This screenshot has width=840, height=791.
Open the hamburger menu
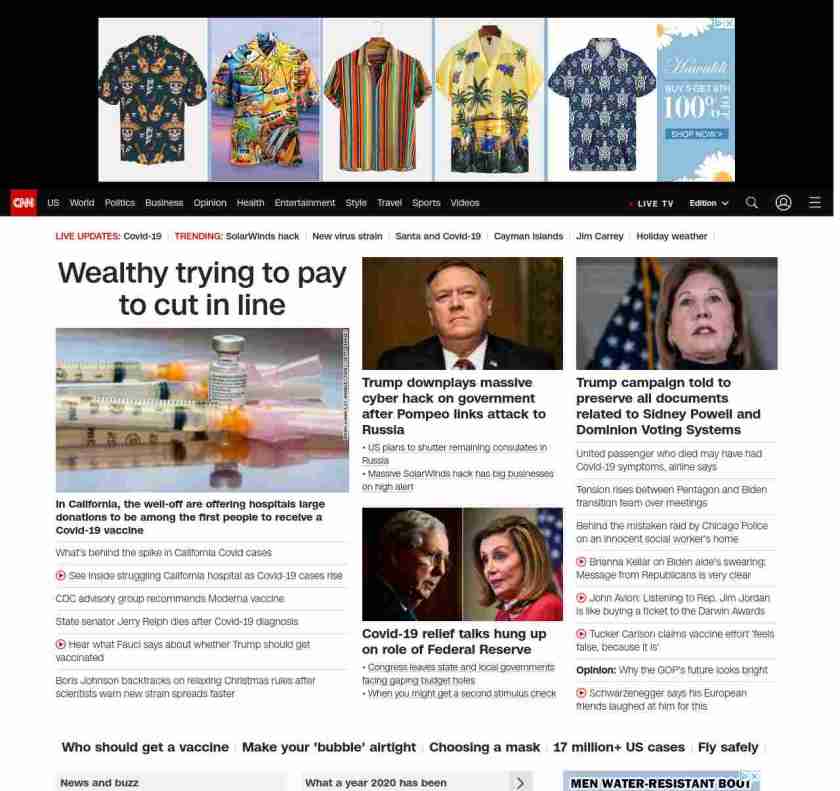[x=815, y=203]
